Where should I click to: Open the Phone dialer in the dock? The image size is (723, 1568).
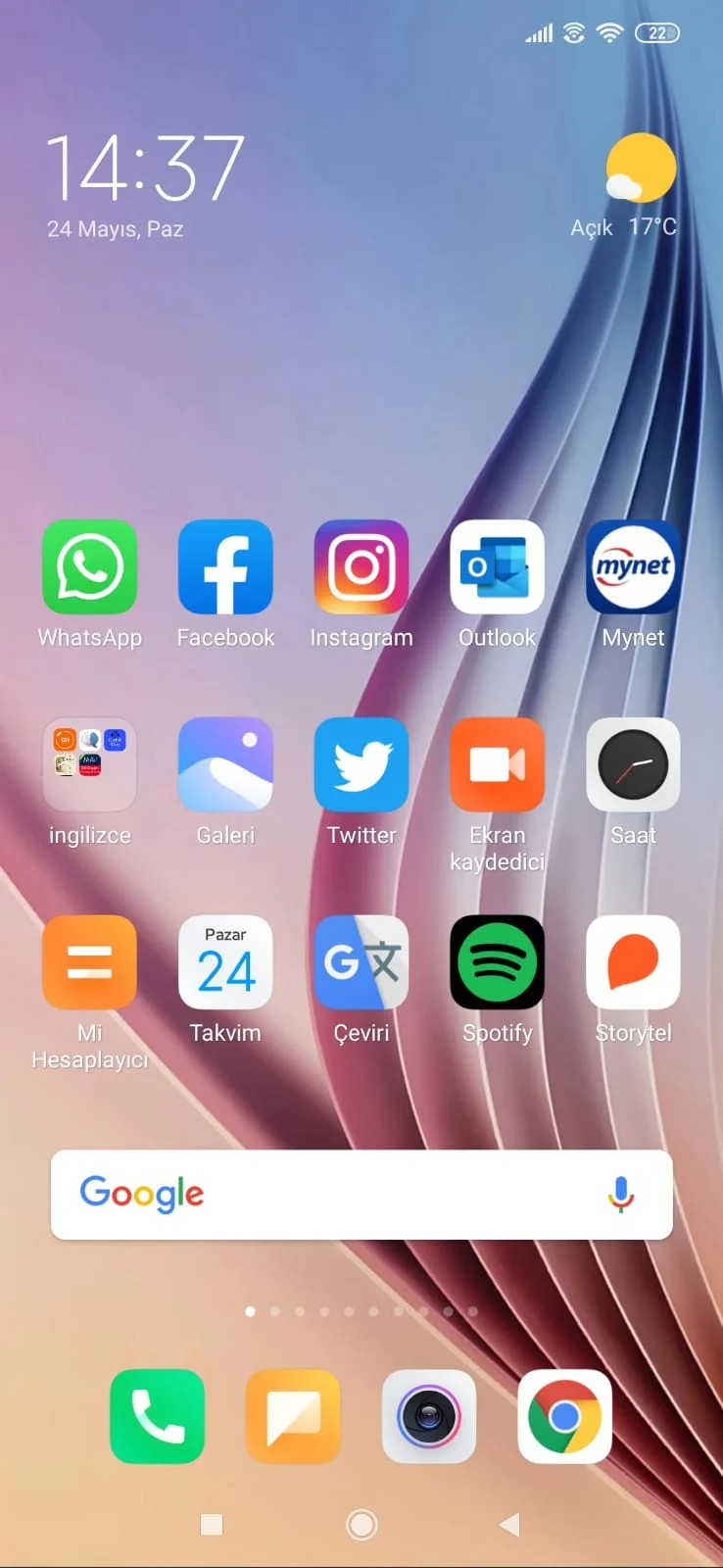(158, 1417)
